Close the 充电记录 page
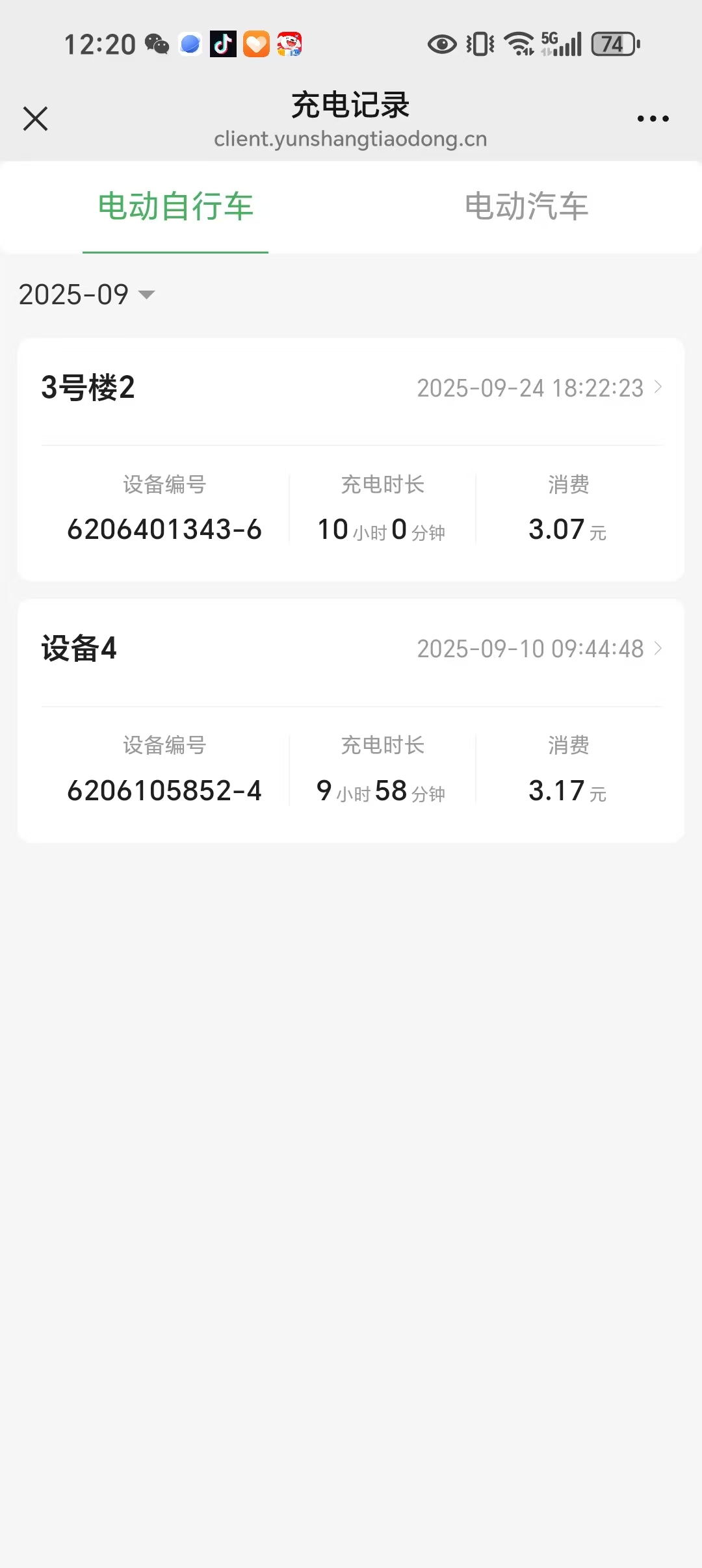Viewport: 702px width, 1568px height. tap(36, 119)
